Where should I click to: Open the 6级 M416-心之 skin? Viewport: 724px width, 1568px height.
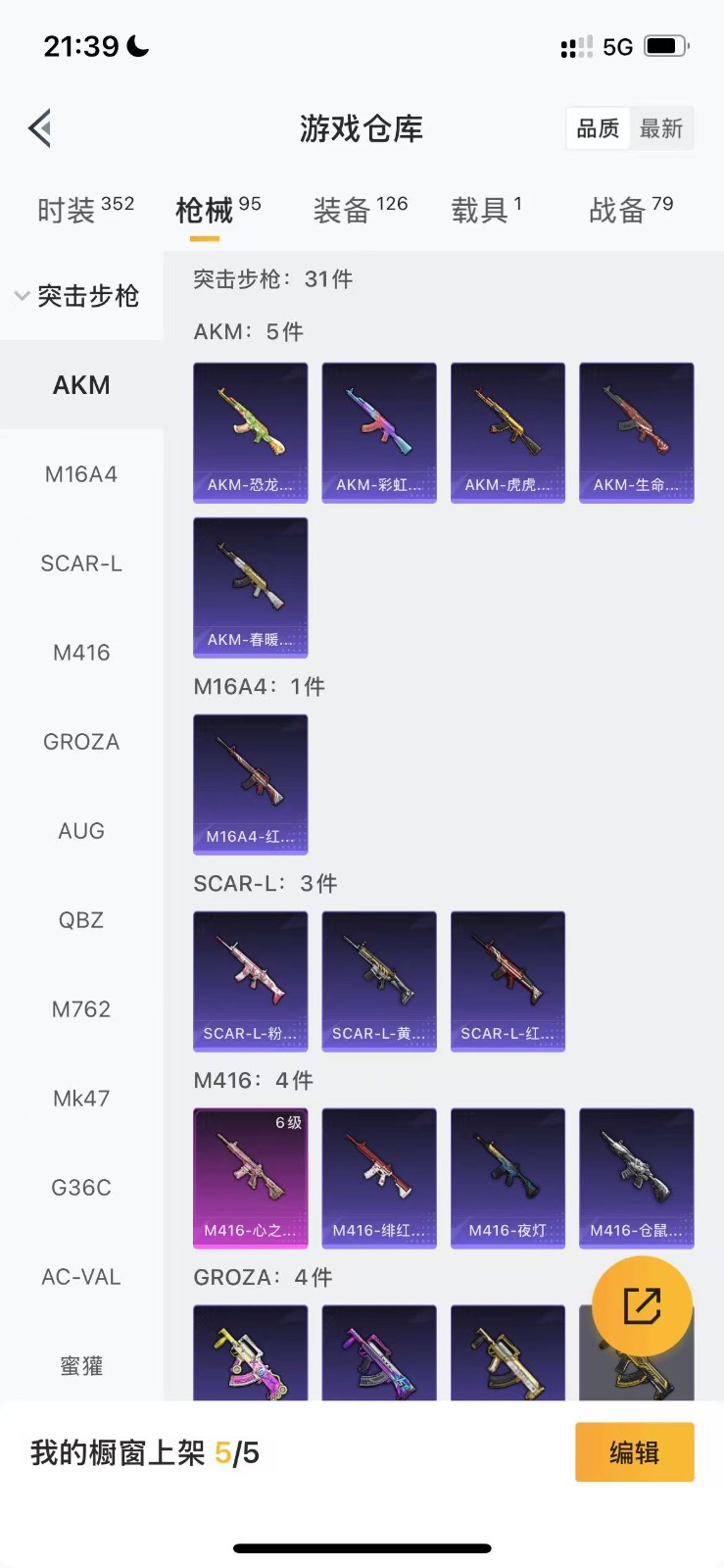pos(251,1178)
